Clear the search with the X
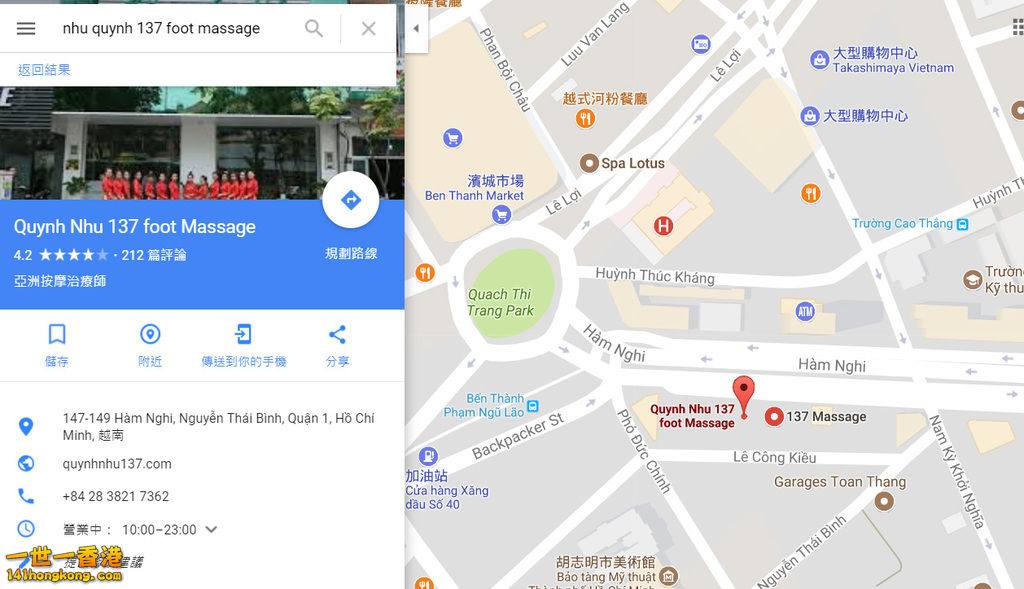Screen dimensions: 1024x589 (x=368, y=28)
